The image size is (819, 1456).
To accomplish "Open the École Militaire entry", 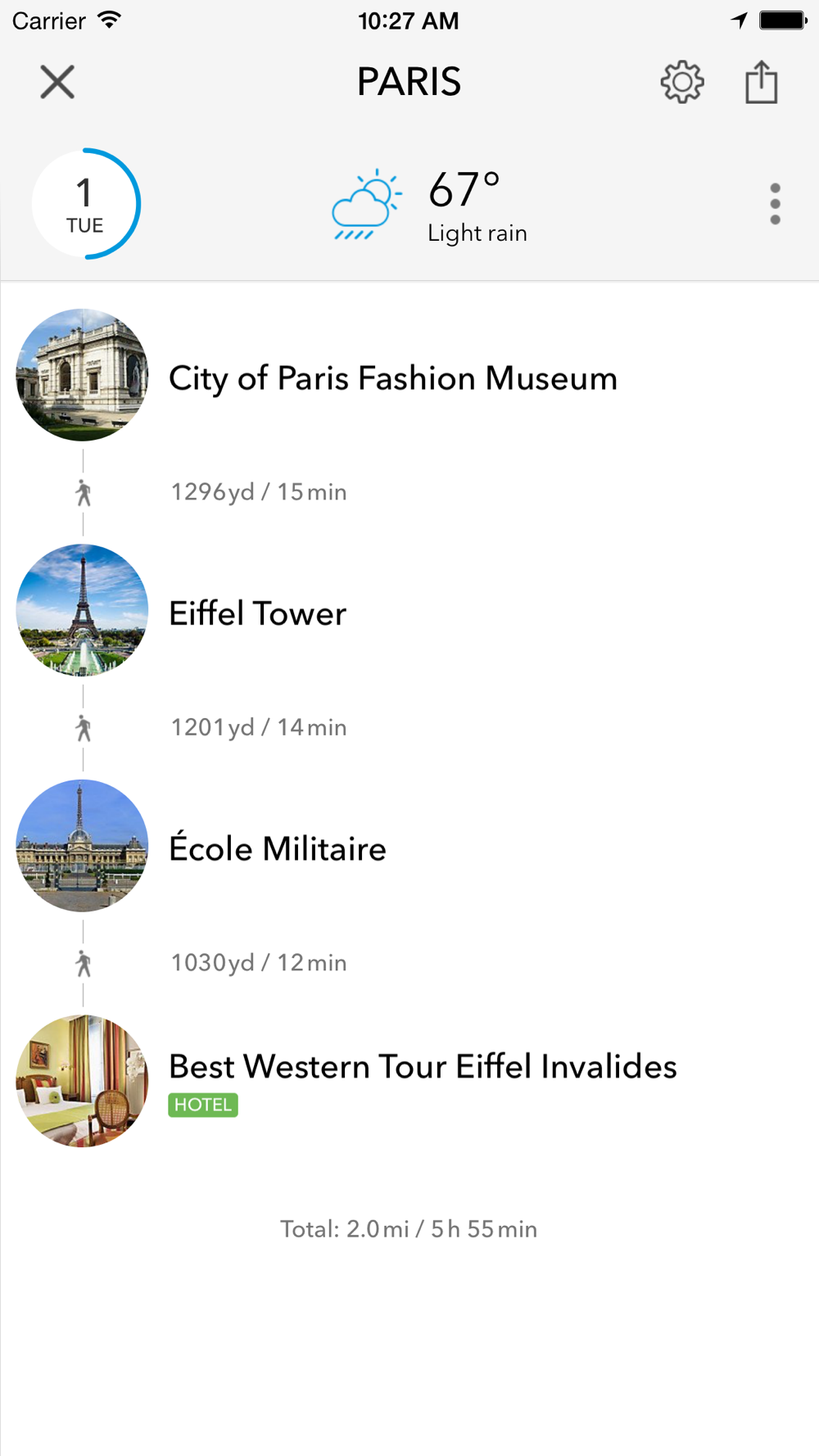I will coord(277,849).
